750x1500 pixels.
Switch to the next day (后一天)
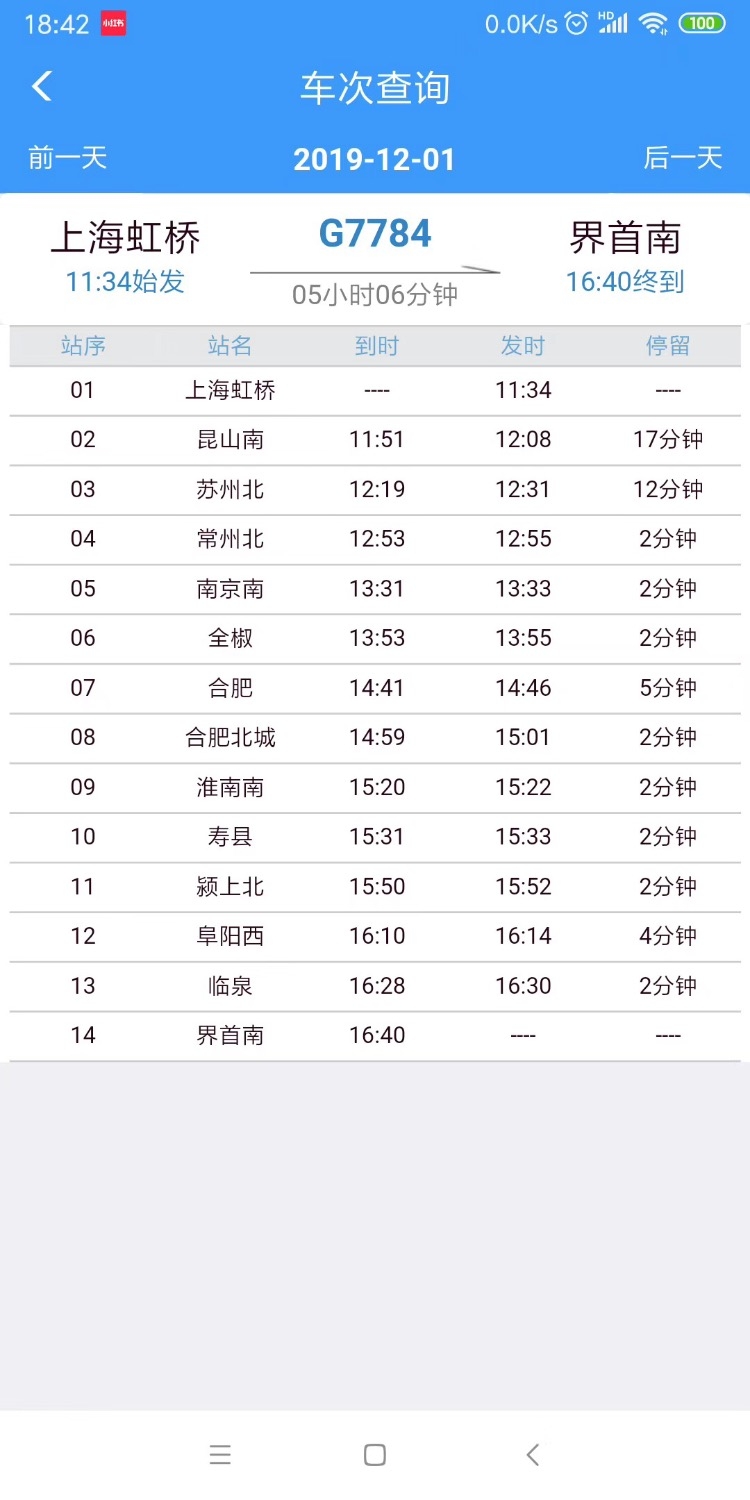(682, 158)
